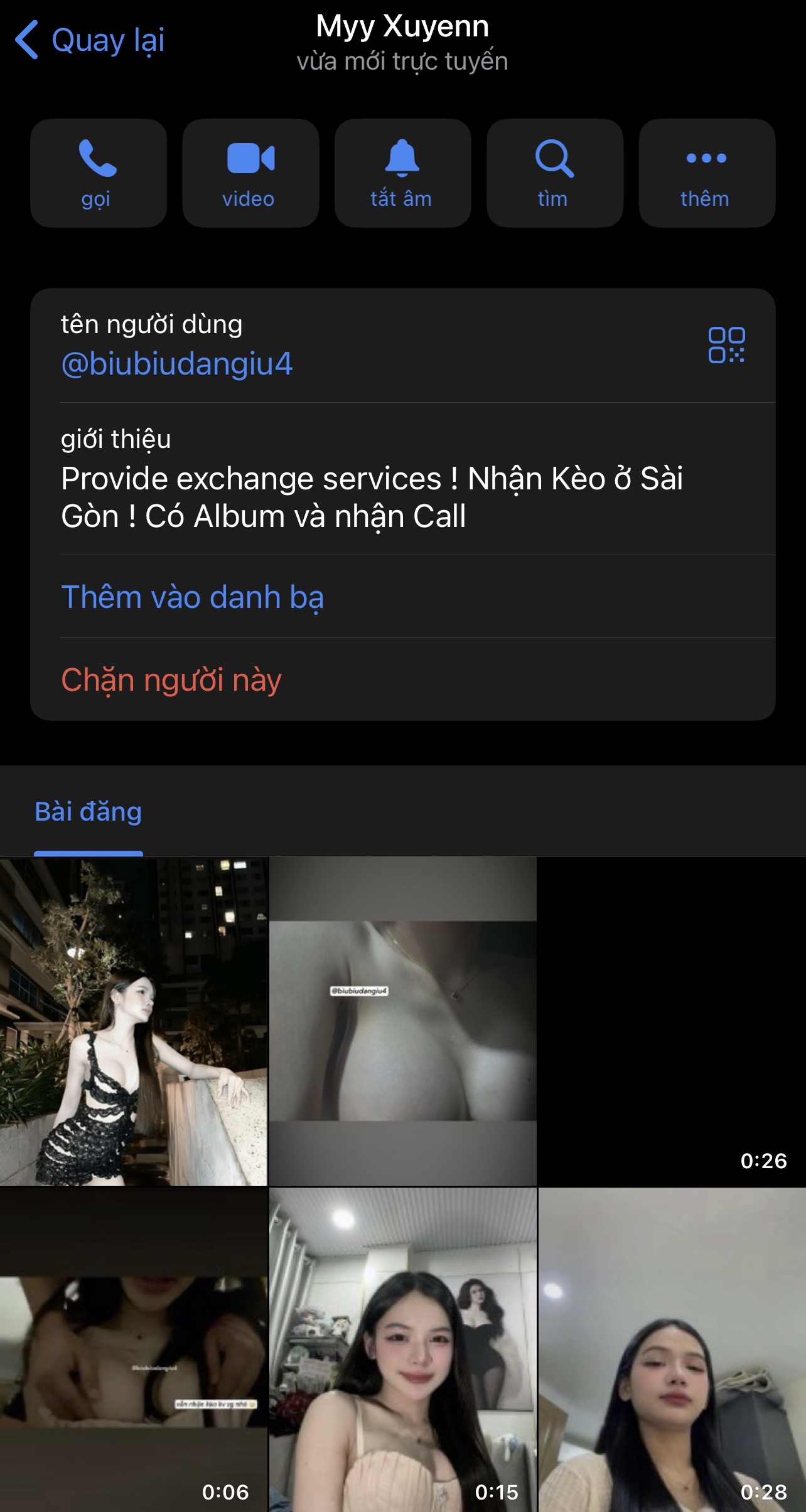Mute notifications with tắt âm
The image size is (806, 1512).
coord(402,173)
